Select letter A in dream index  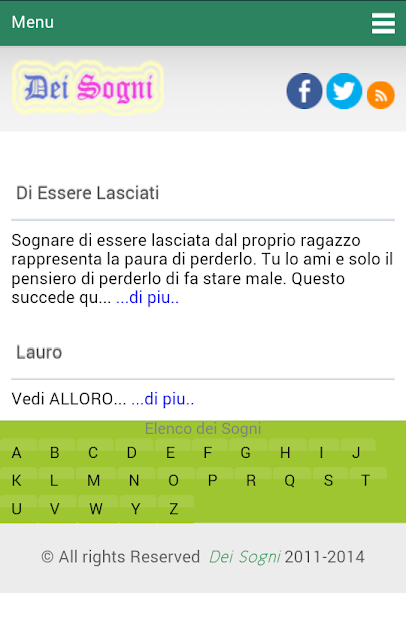(x=17, y=452)
